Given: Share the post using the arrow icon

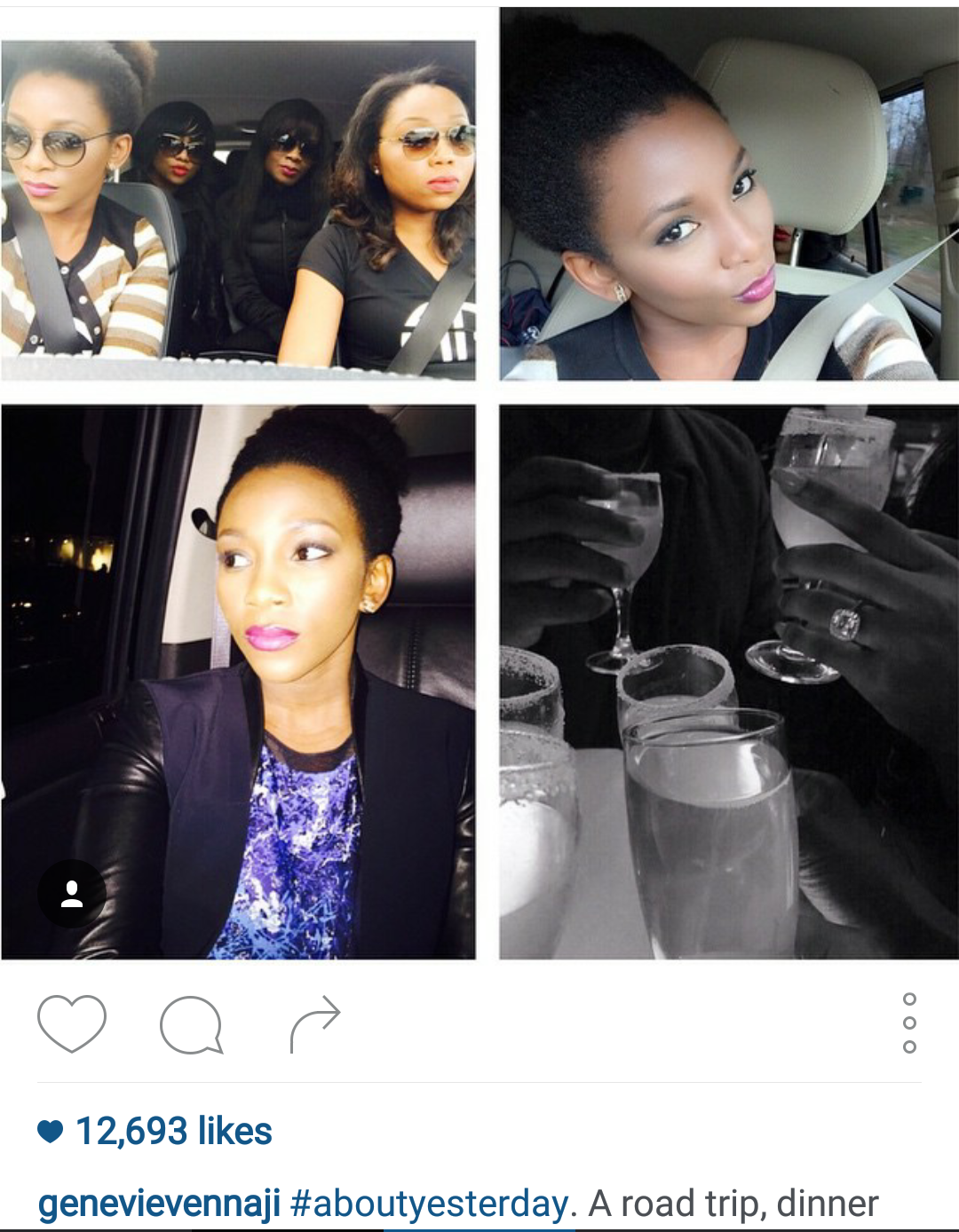Looking at the screenshot, I should click(x=315, y=1023).
